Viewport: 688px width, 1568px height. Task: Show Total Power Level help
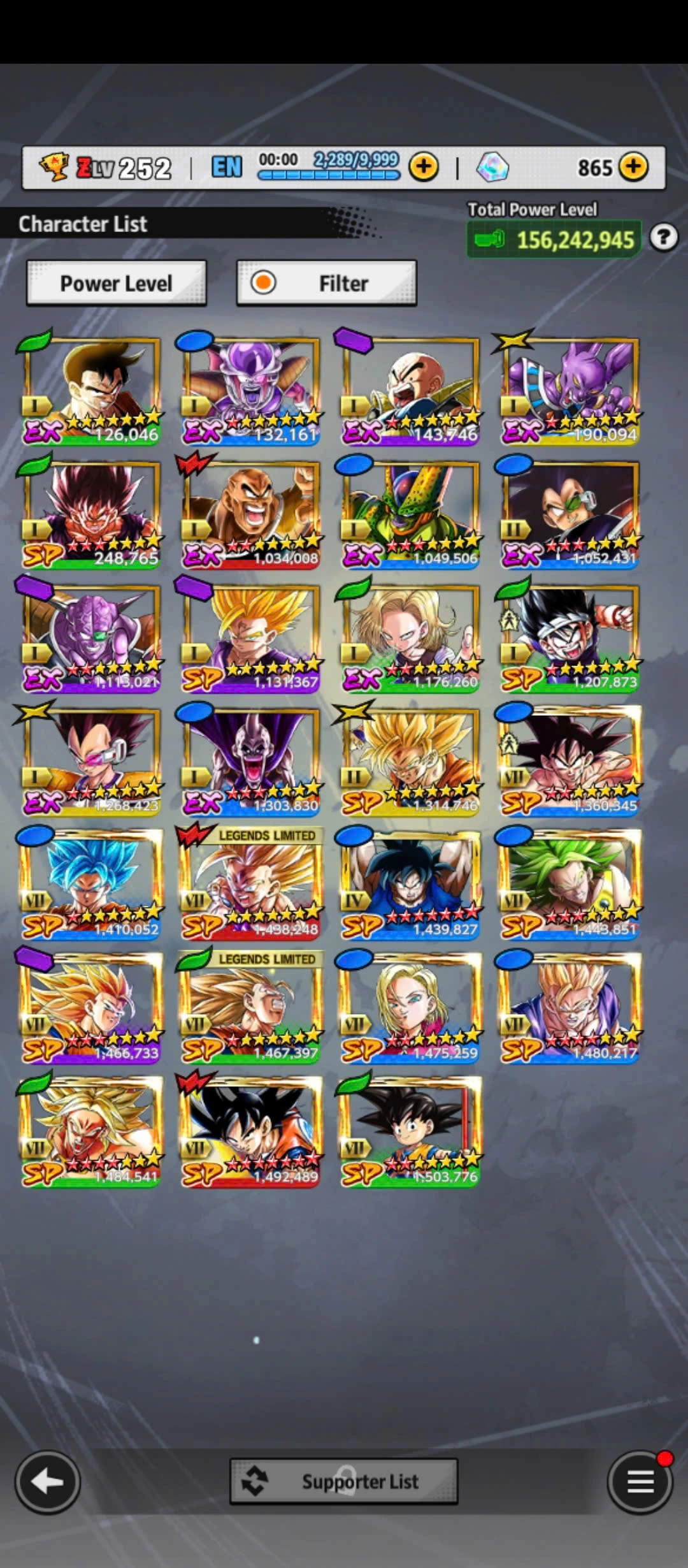663,238
